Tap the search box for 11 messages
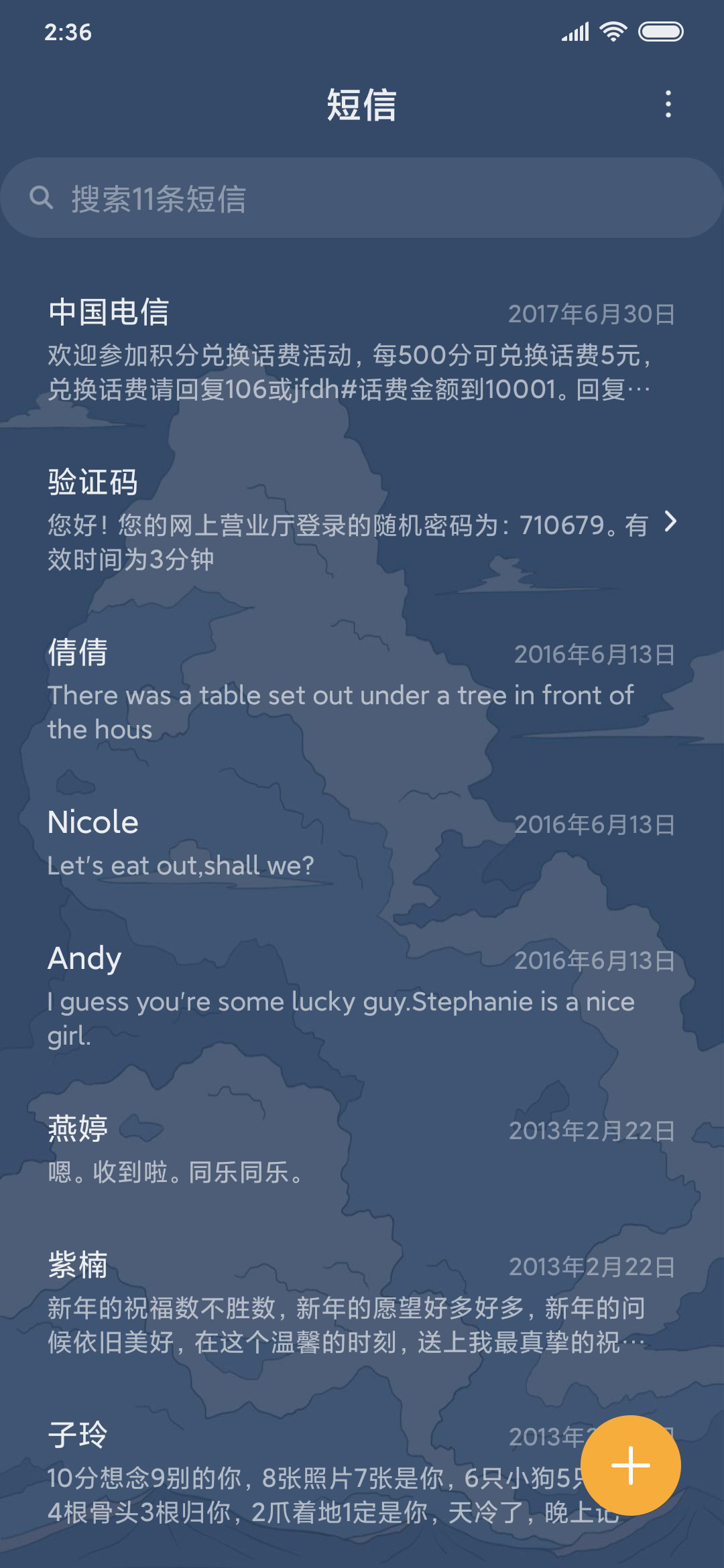This screenshot has width=724, height=1568. 362,198
